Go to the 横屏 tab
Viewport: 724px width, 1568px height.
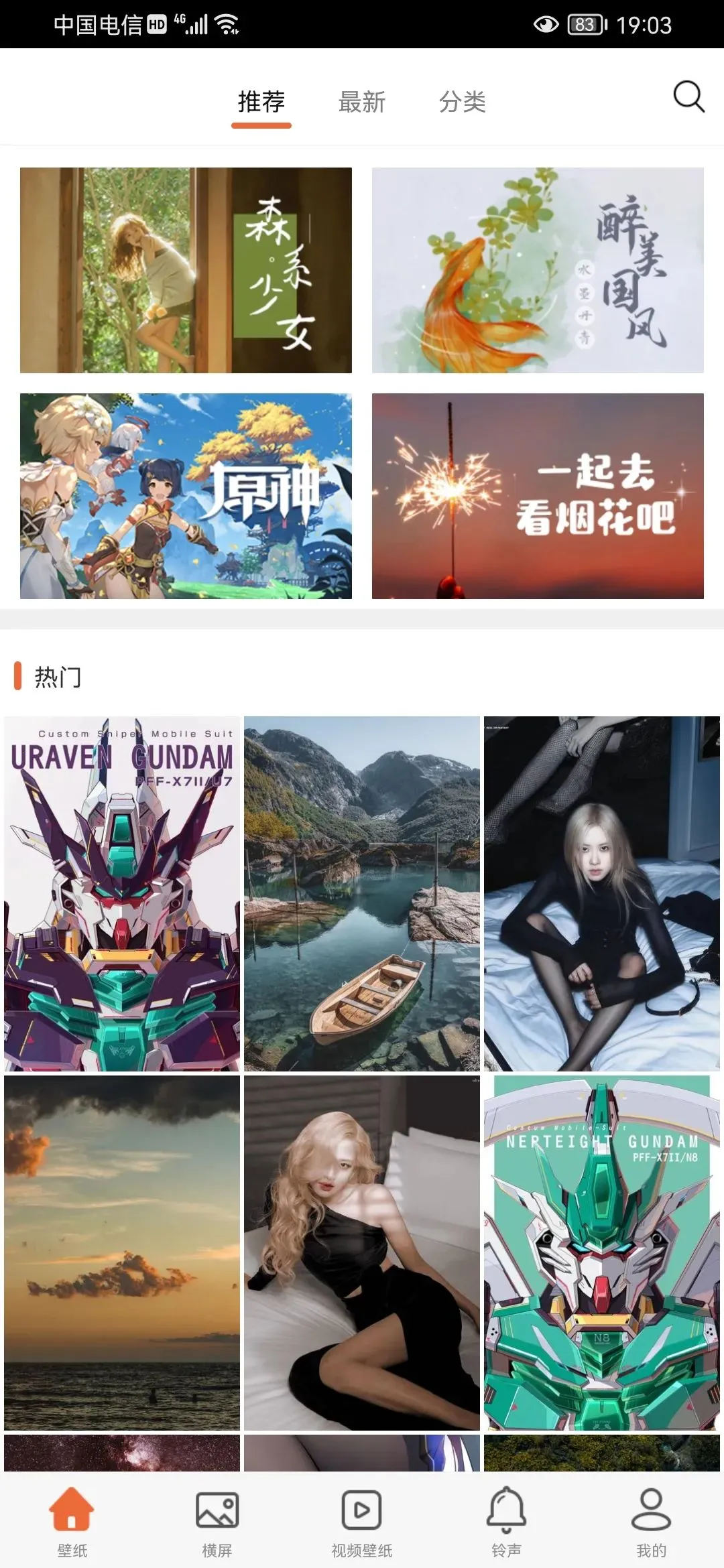[217, 1522]
